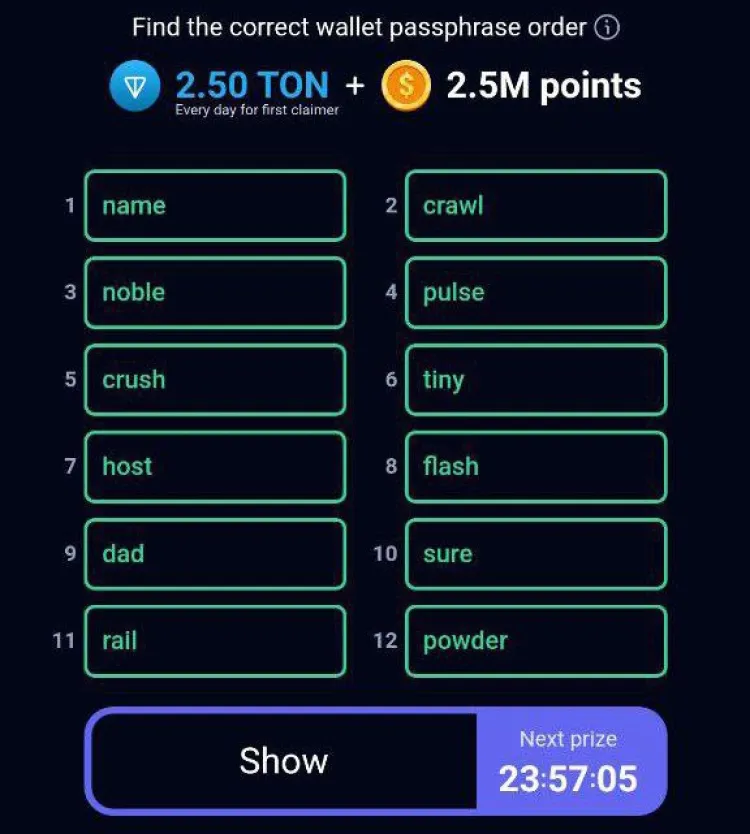Choose word slot 7 'host'
This screenshot has width=750, height=834.
(215, 467)
